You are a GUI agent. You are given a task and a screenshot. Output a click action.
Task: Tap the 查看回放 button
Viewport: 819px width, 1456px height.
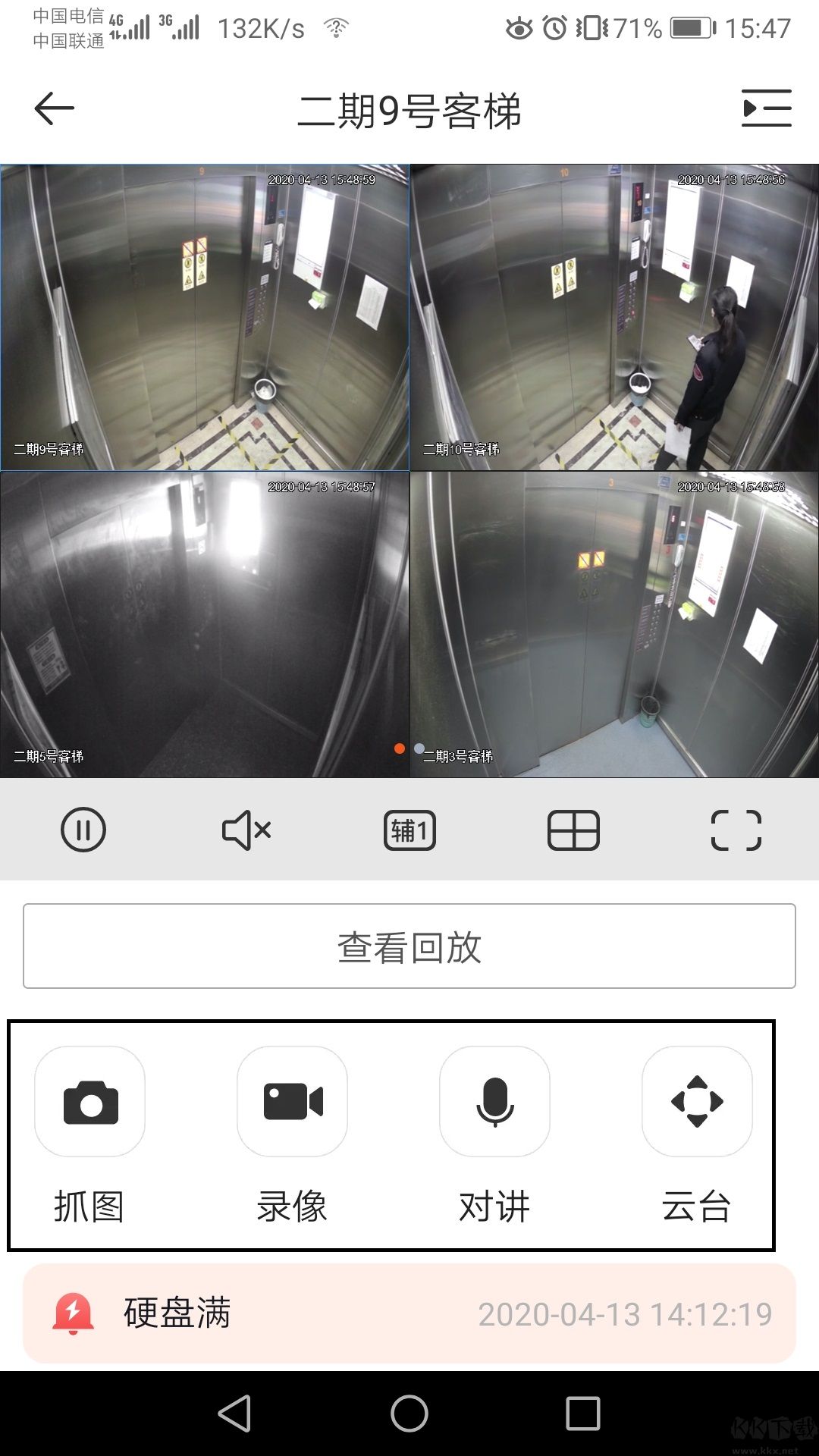tap(409, 946)
